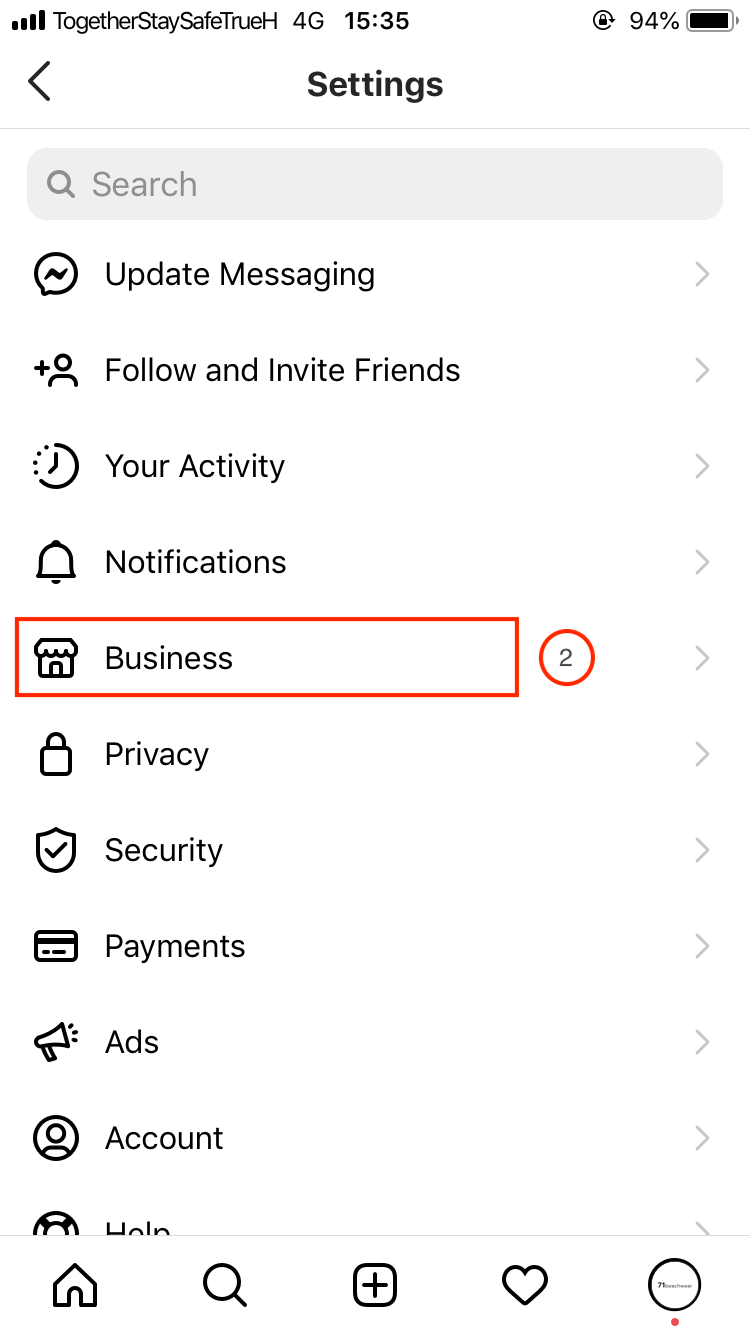
Task: Open the Business settings row
Action: pos(375,658)
